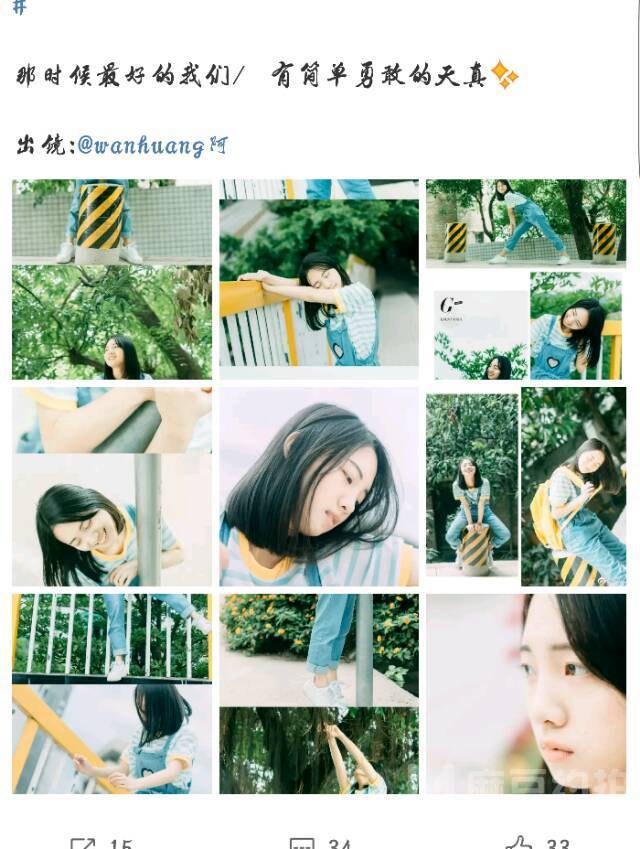
Task: View photo with striped bollard and tree
Action: tap(112, 279)
